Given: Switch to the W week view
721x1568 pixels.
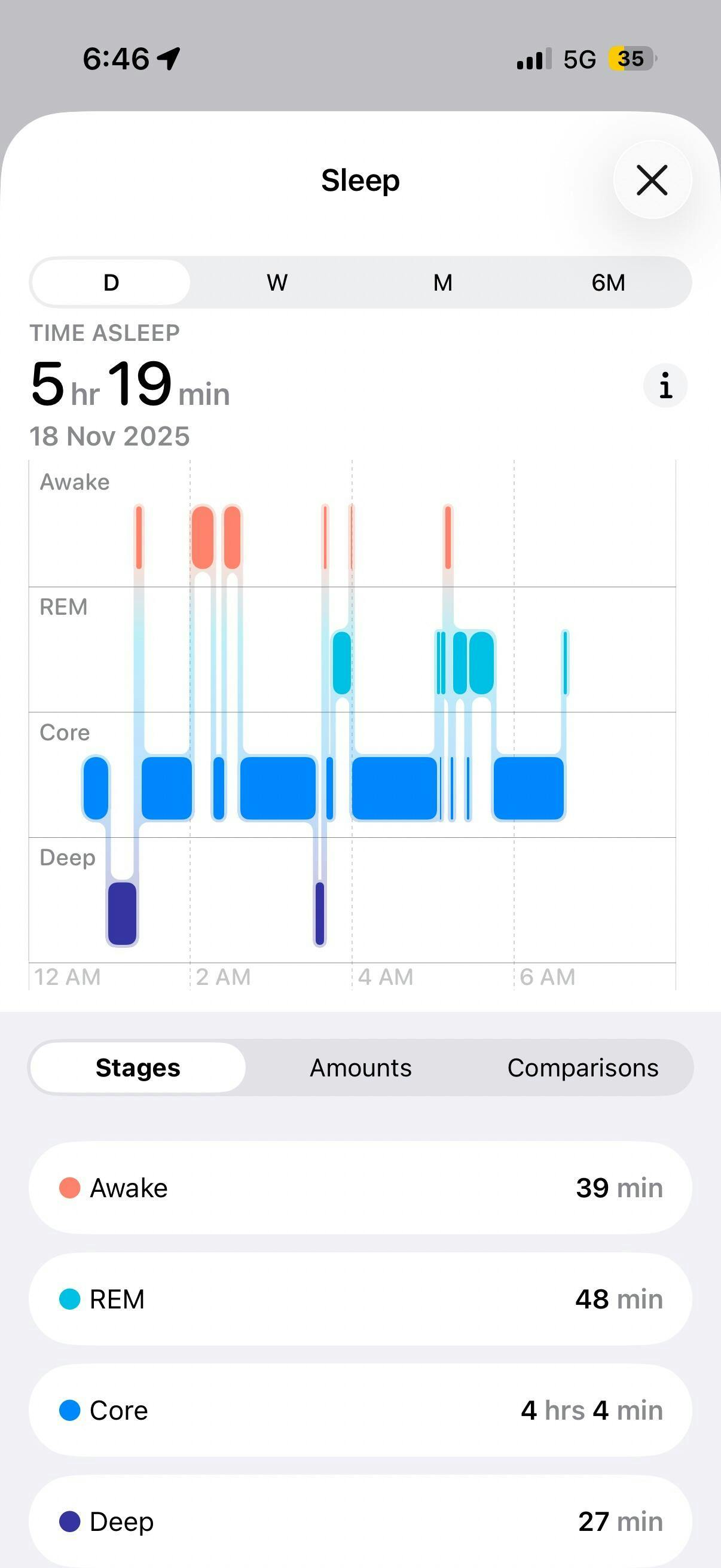Looking at the screenshot, I should [x=277, y=282].
